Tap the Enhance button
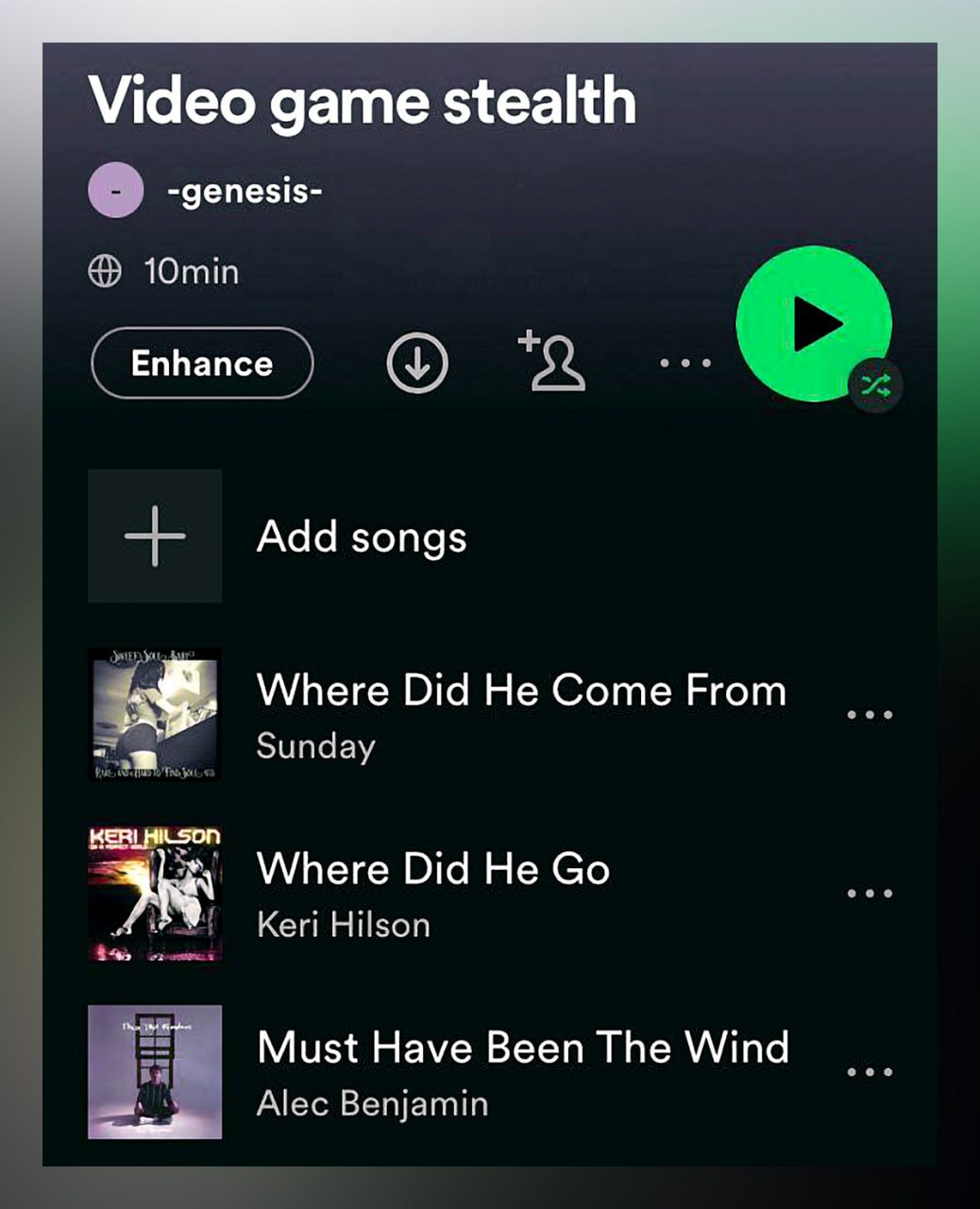Viewport: 980px width, 1209px height. click(202, 364)
